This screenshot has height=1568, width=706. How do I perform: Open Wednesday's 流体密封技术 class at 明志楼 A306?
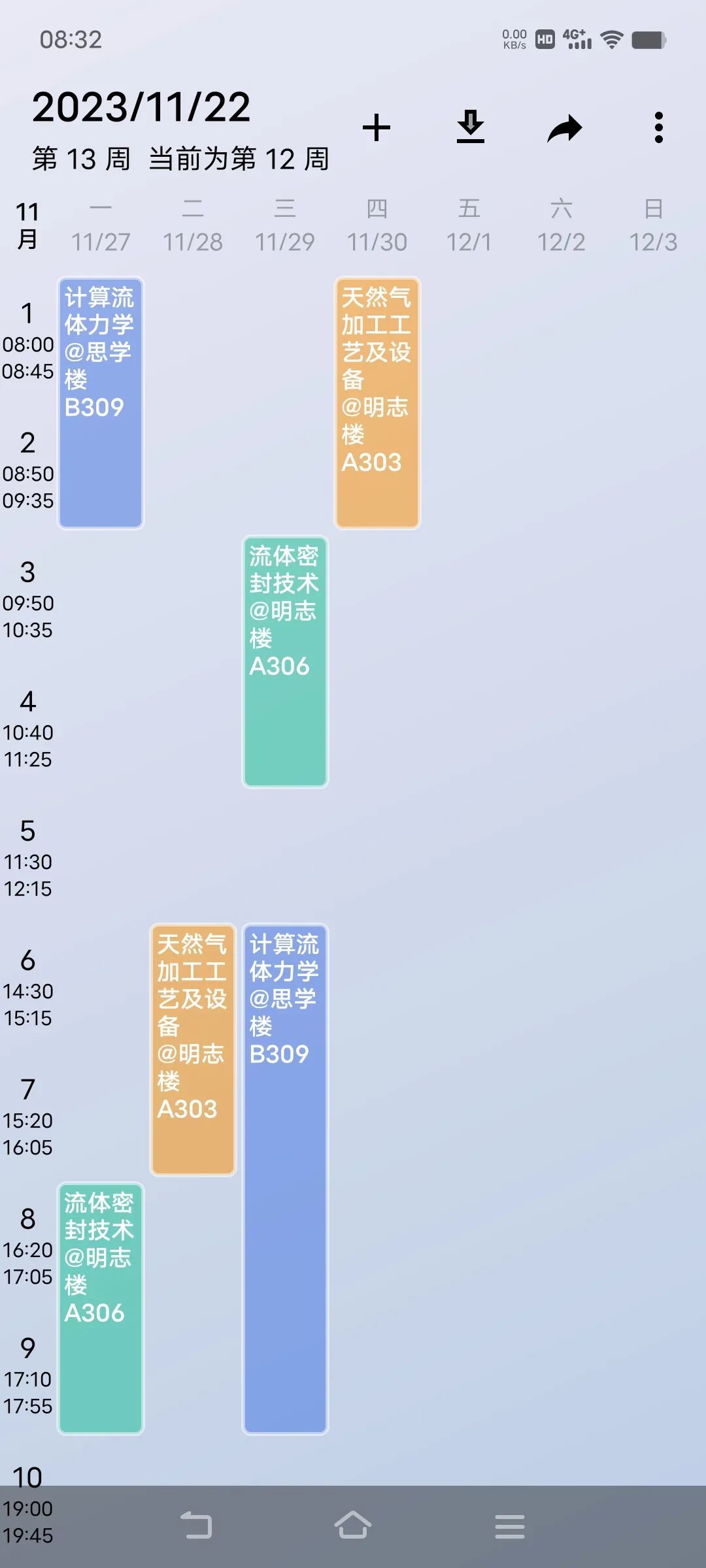[285, 662]
